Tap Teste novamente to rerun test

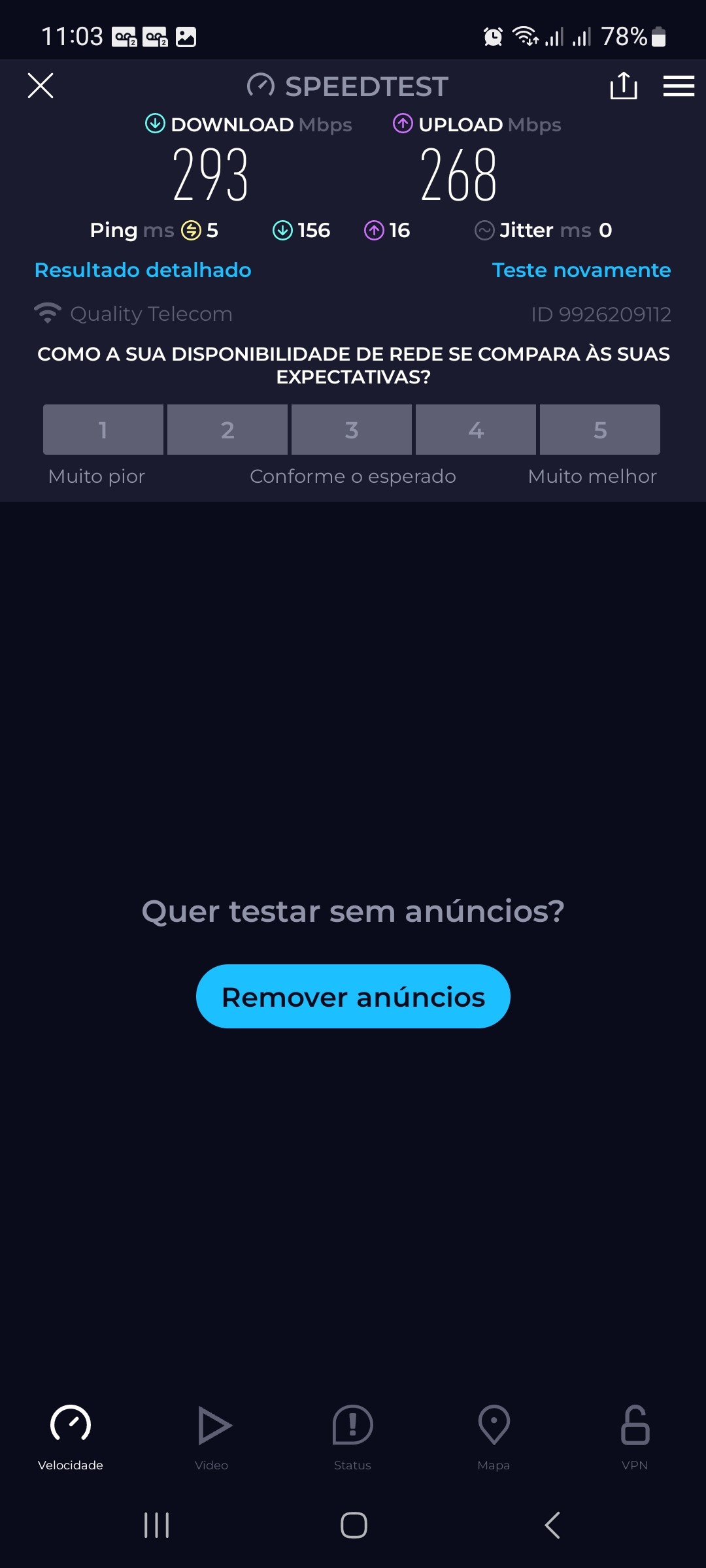tap(581, 270)
